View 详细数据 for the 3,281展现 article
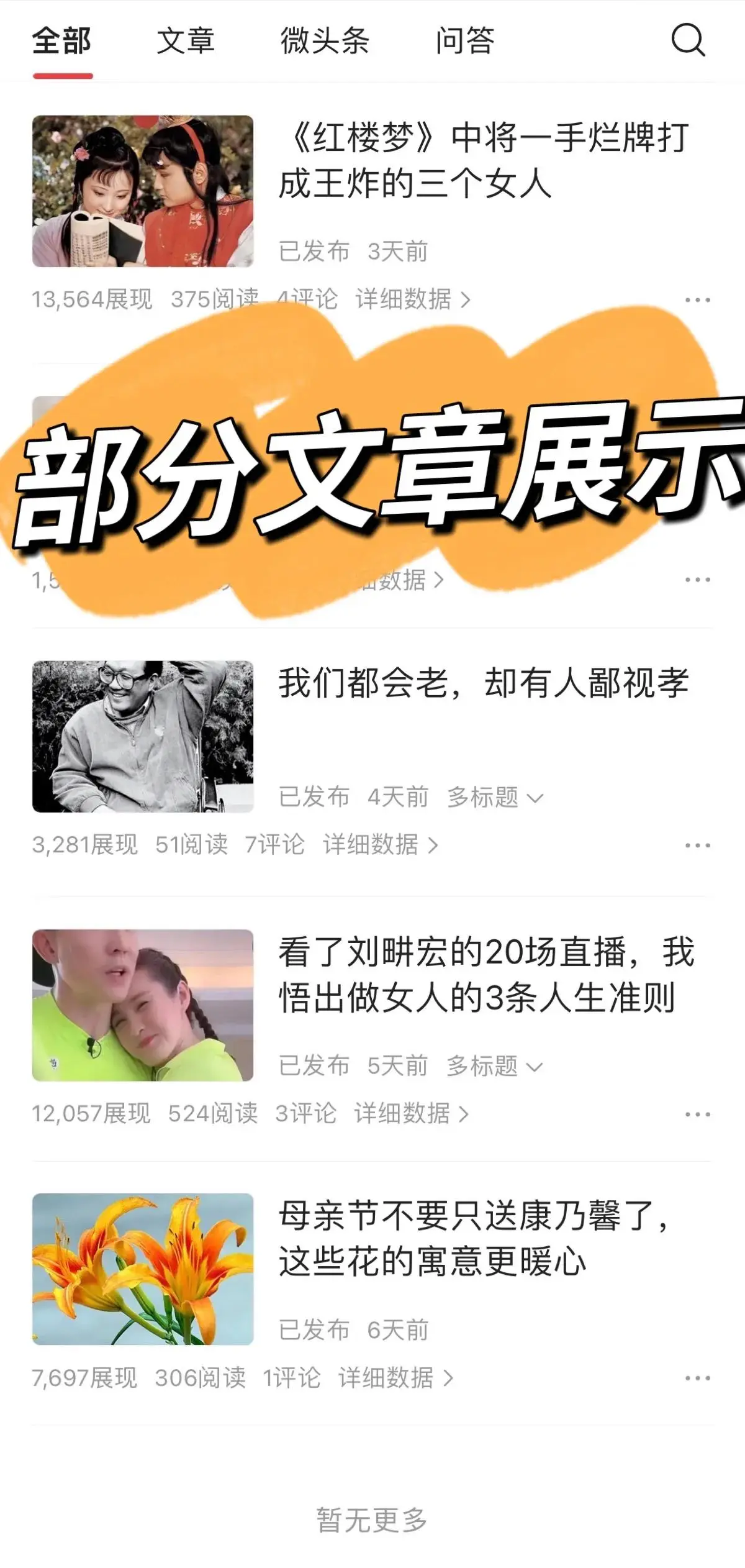This screenshot has height=1568, width=745. tap(380, 845)
